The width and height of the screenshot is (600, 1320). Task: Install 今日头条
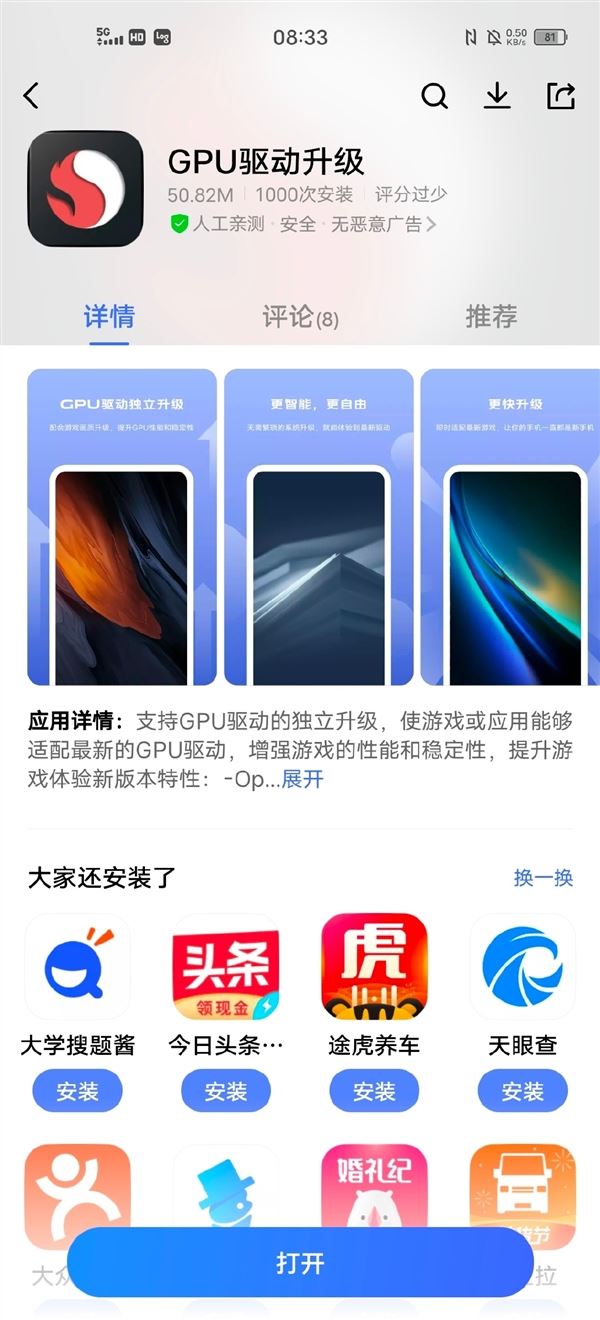(225, 1092)
